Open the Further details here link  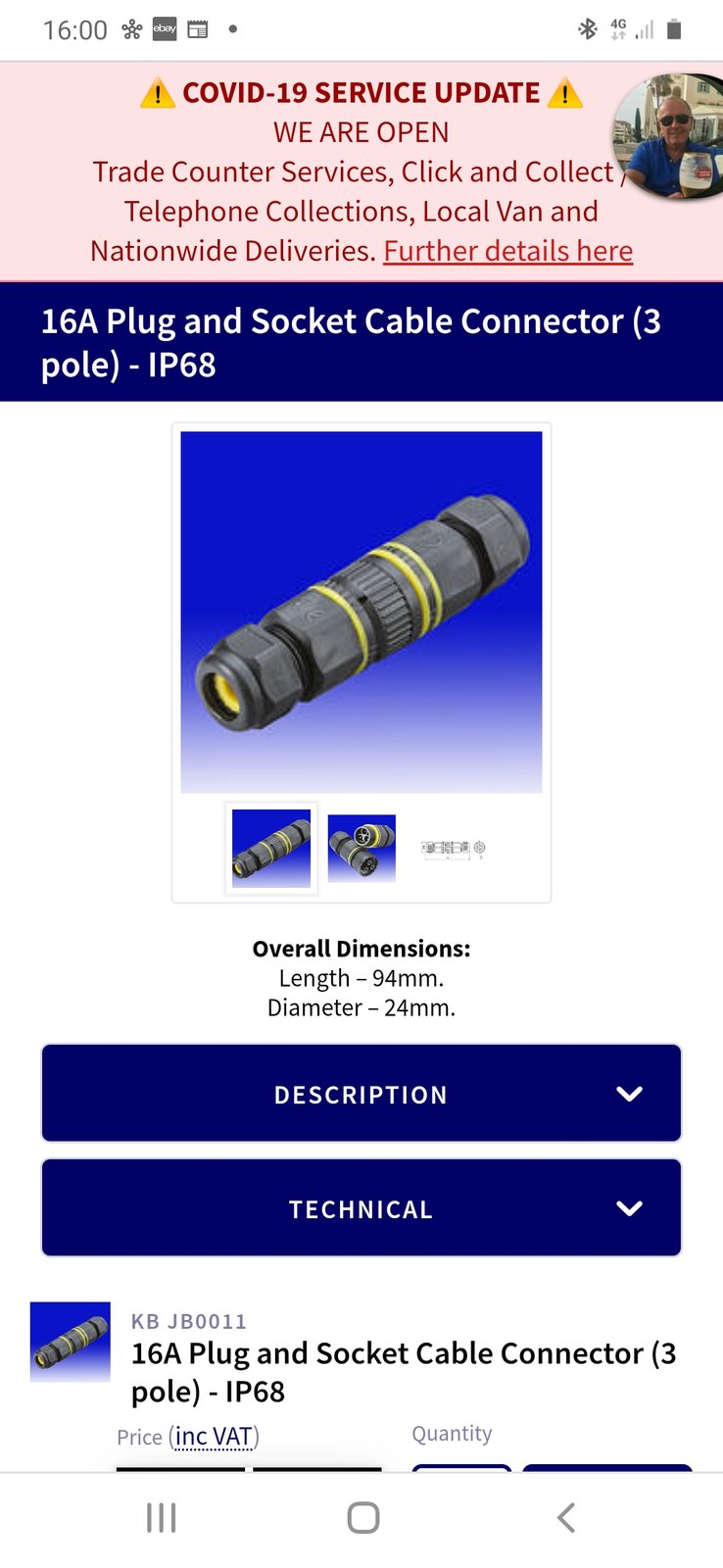click(507, 251)
